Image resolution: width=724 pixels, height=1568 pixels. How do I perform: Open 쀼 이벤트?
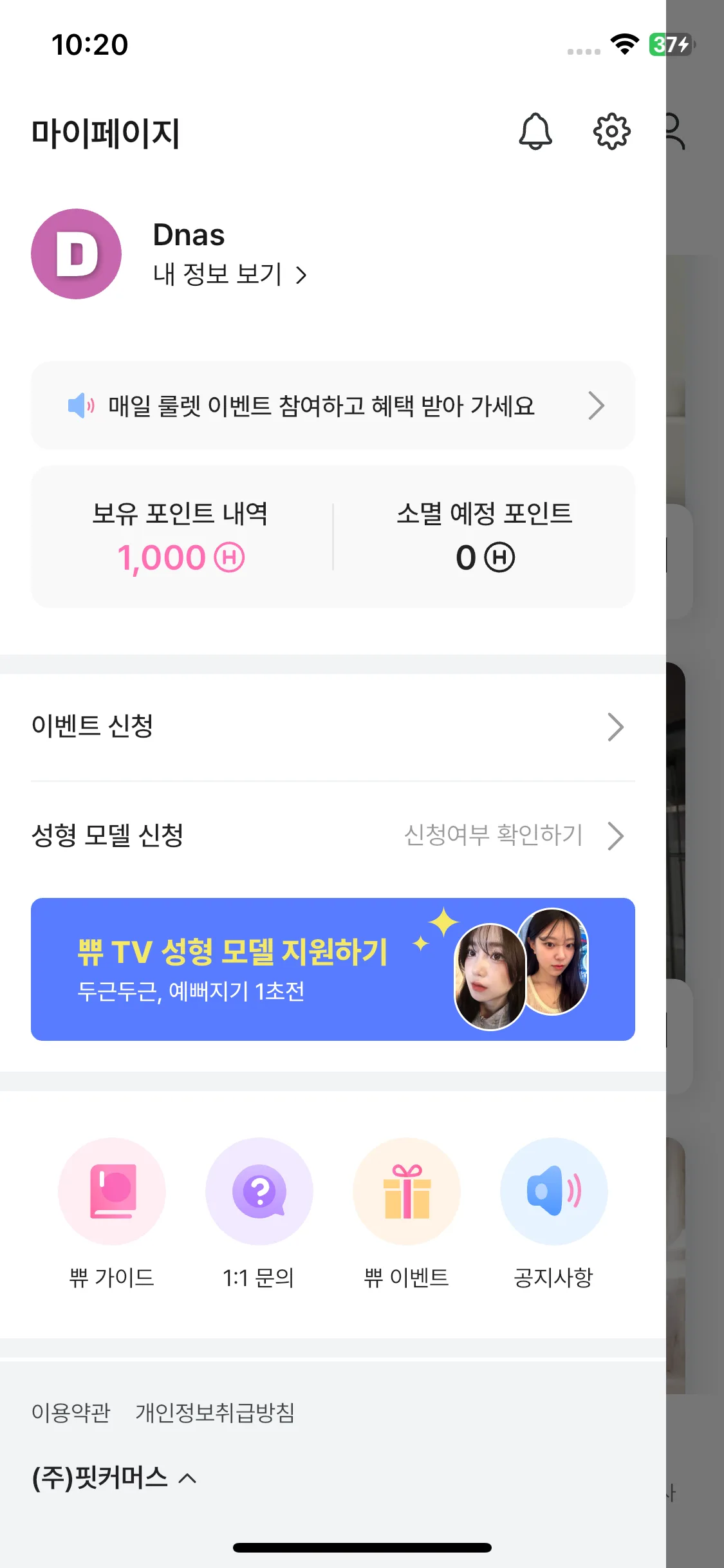[x=406, y=1211]
